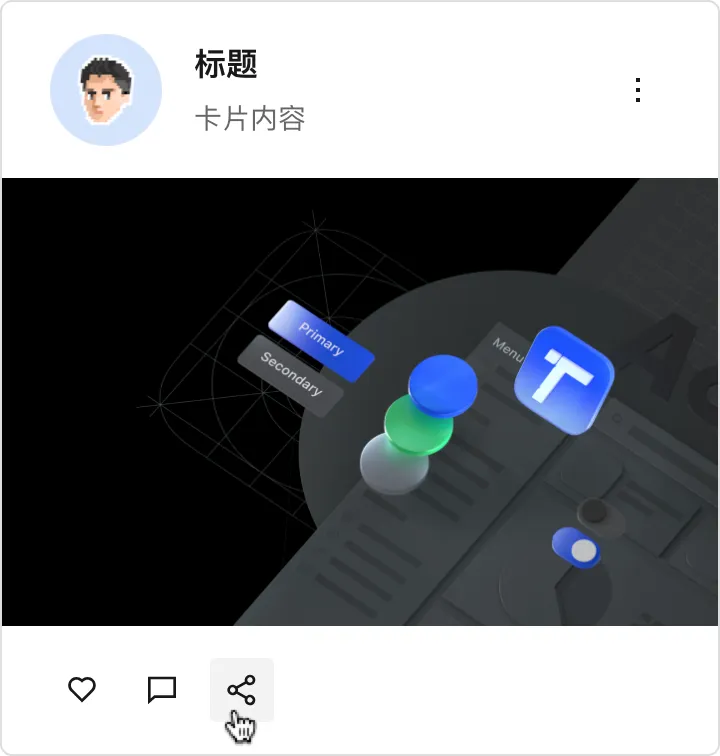This screenshot has width=720, height=756.
Task: Tap the profile avatar next to 标题
Action: pos(105,90)
